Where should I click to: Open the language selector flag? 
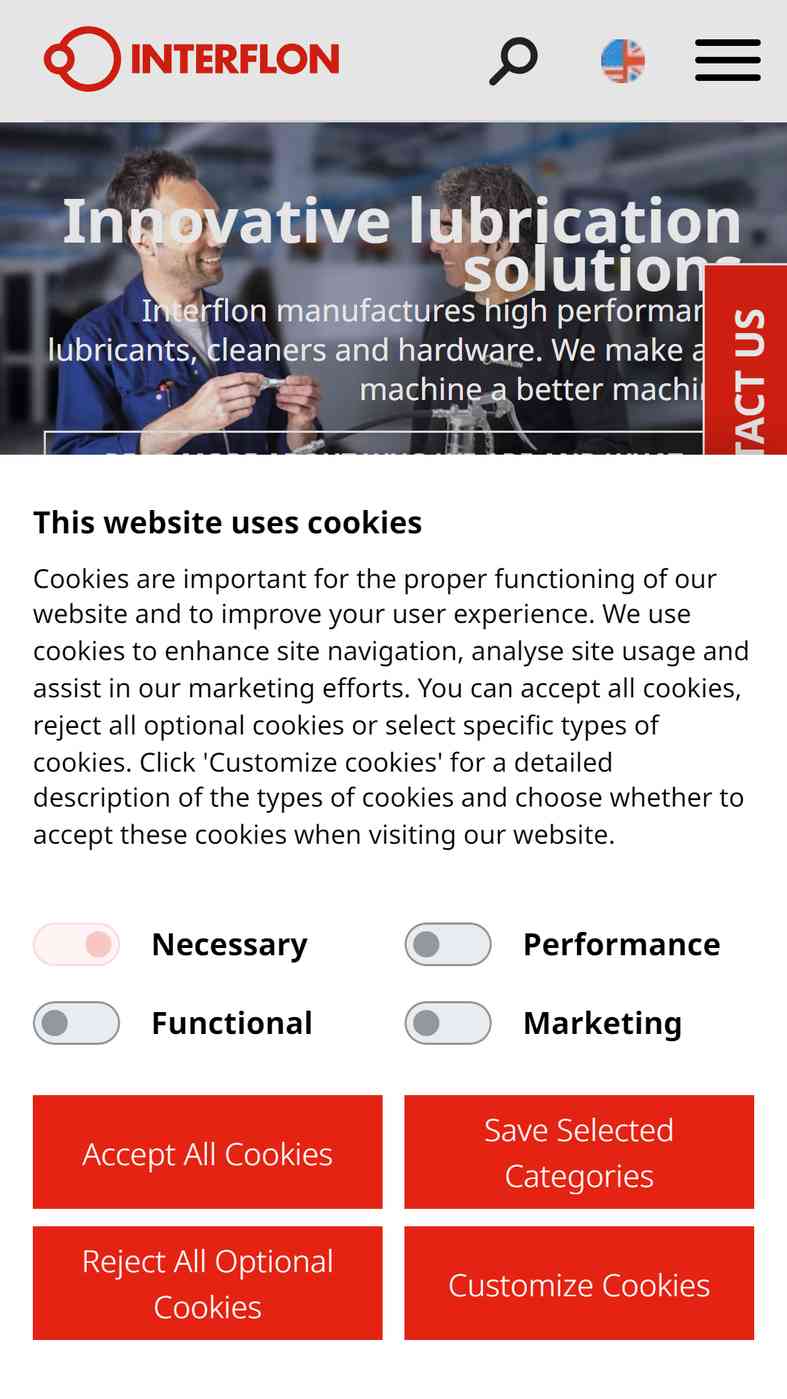[x=623, y=61]
